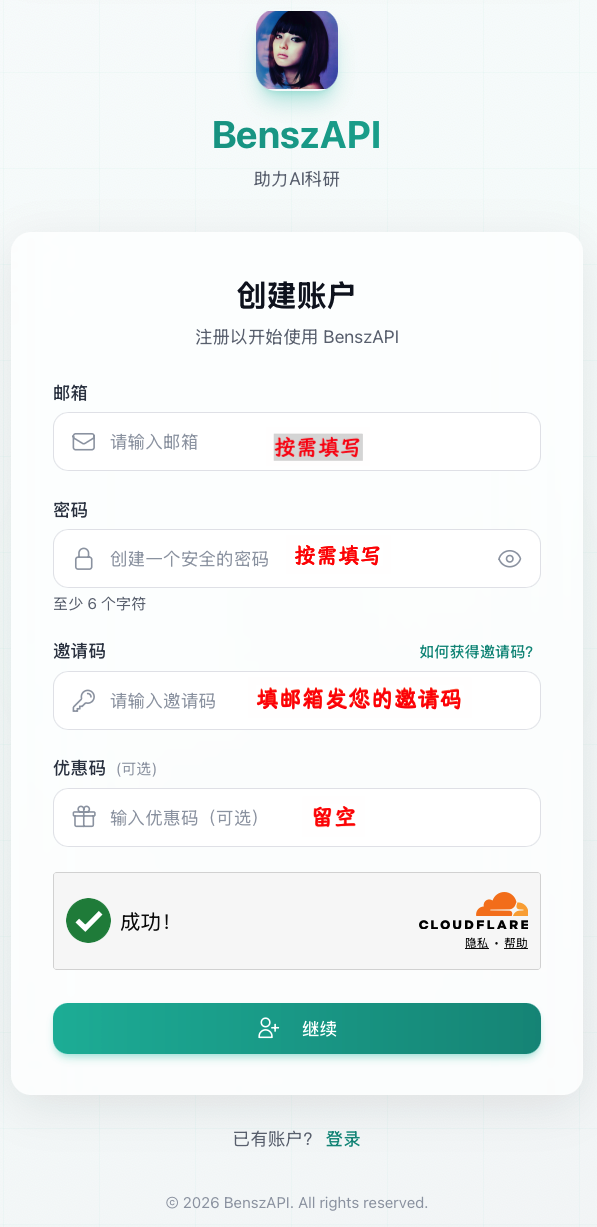Tap the 邮箱 email input field
Viewport: 597px width, 1227px height.
297,442
